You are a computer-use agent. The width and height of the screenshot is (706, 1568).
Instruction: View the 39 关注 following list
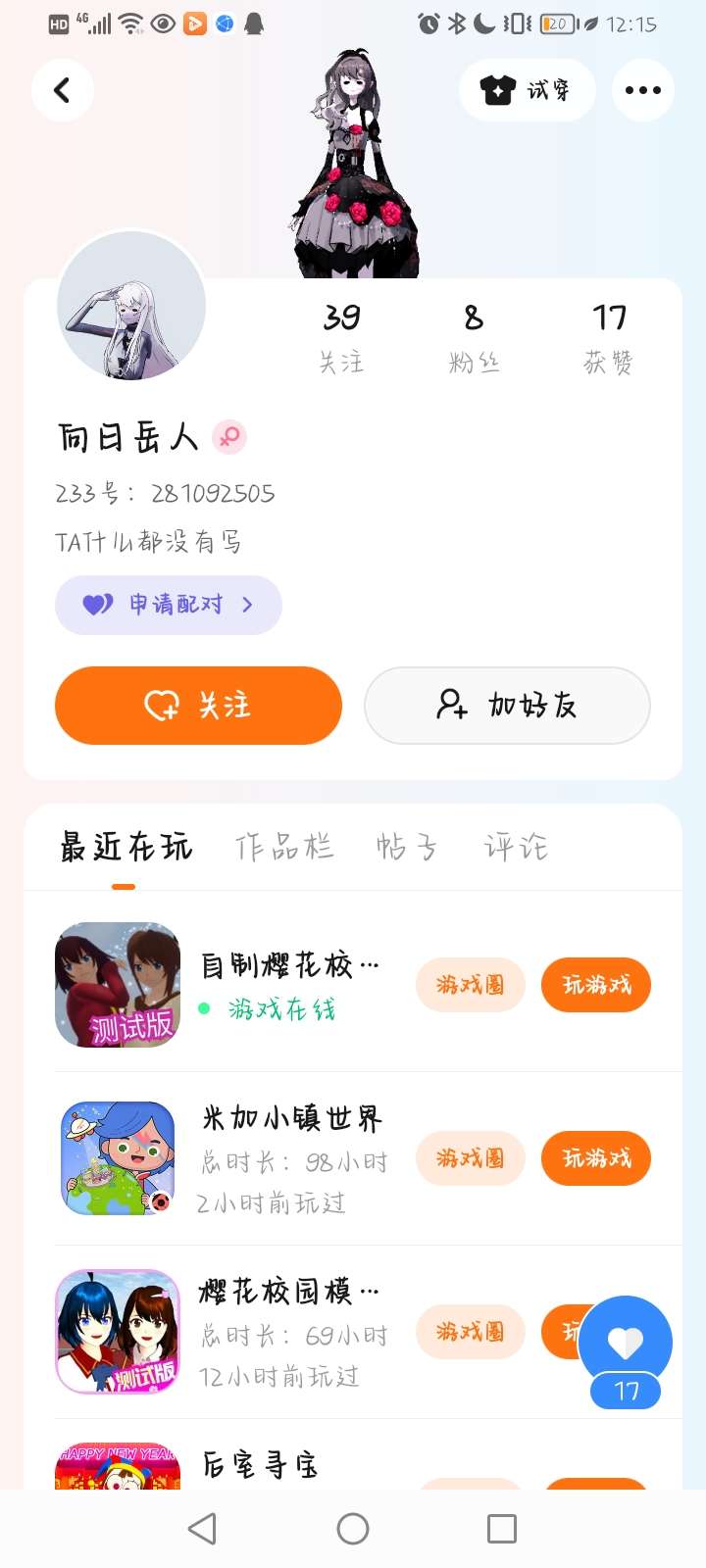tap(341, 337)
